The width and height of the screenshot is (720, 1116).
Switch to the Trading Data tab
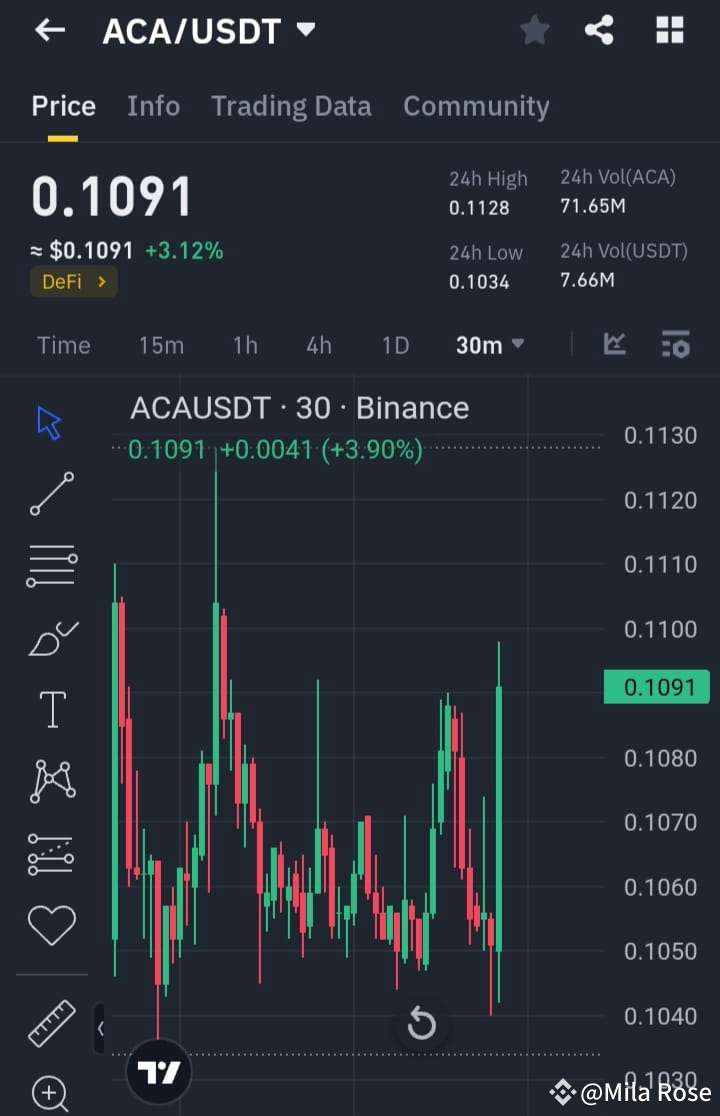coord(291,106)
